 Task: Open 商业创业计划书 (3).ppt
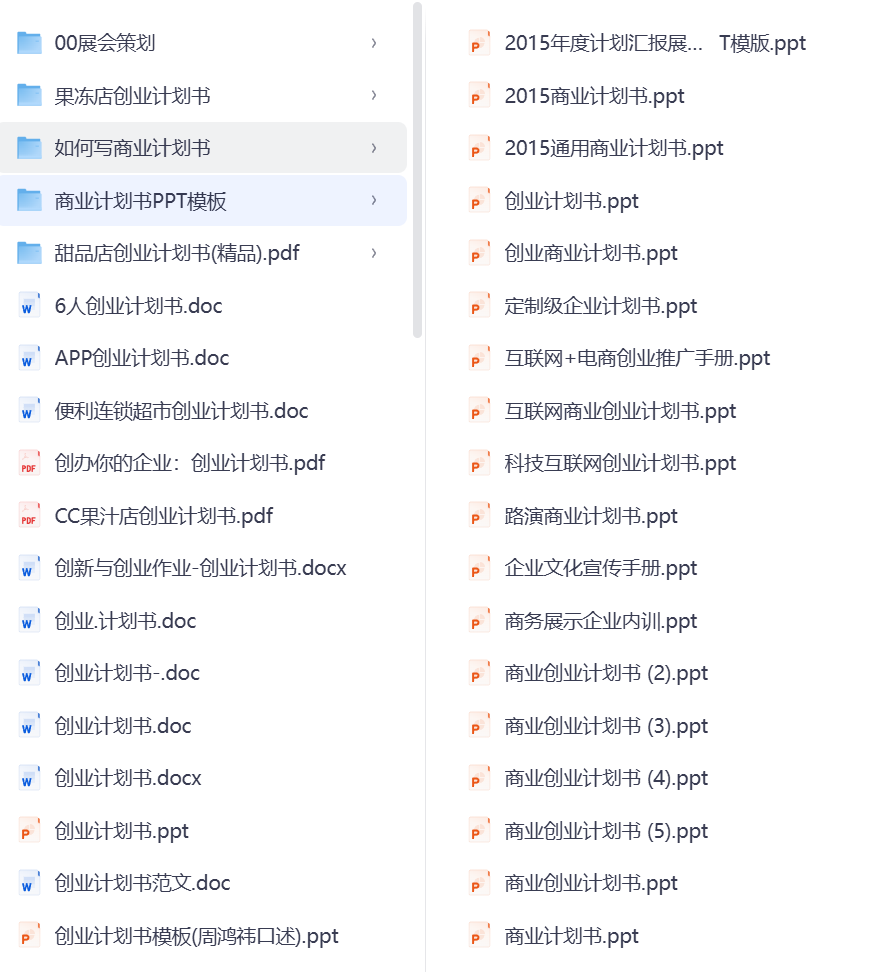tap(606, 726)
